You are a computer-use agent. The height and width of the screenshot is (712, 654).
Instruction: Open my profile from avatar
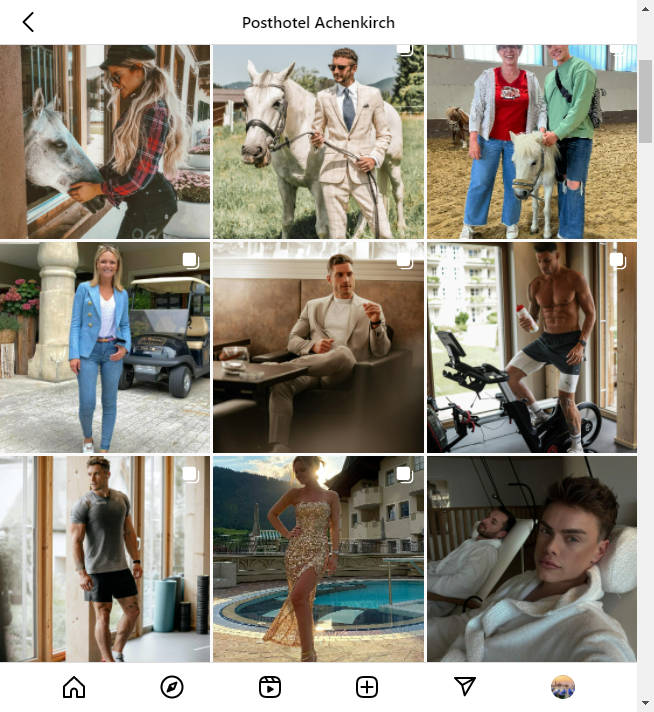pos(563,687)
